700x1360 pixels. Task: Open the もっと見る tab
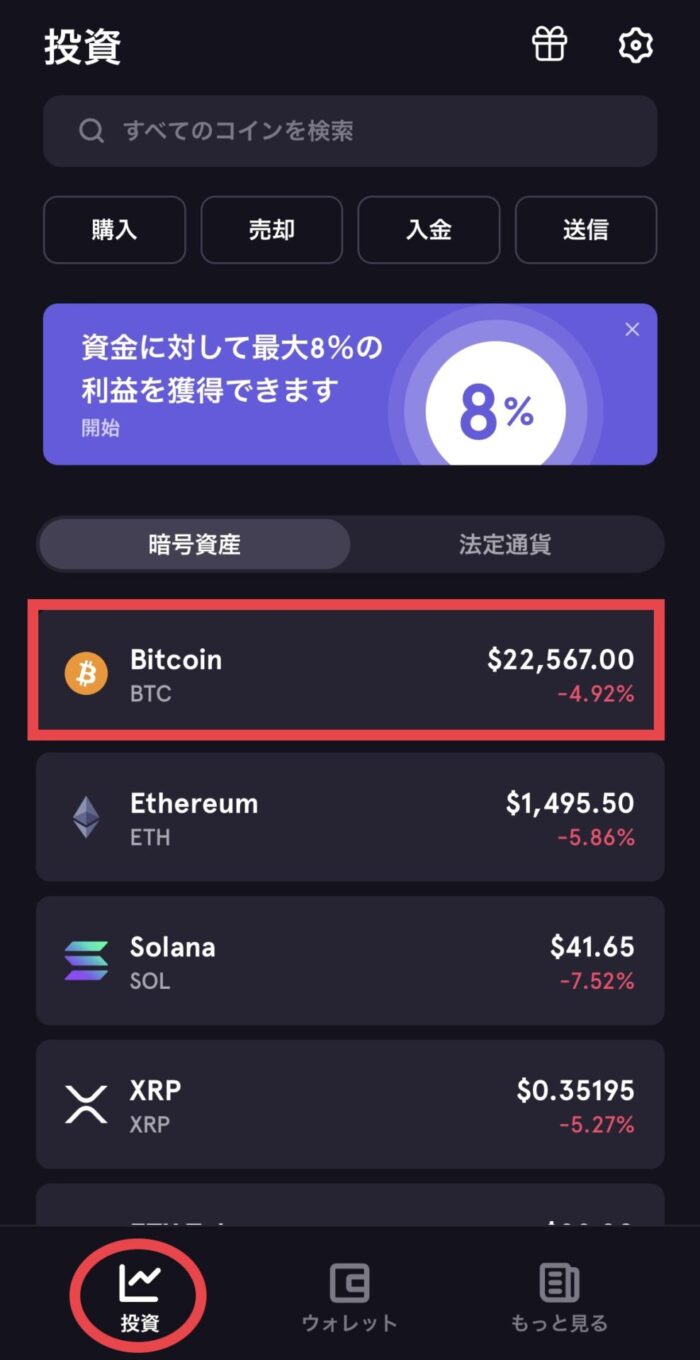559,1298
